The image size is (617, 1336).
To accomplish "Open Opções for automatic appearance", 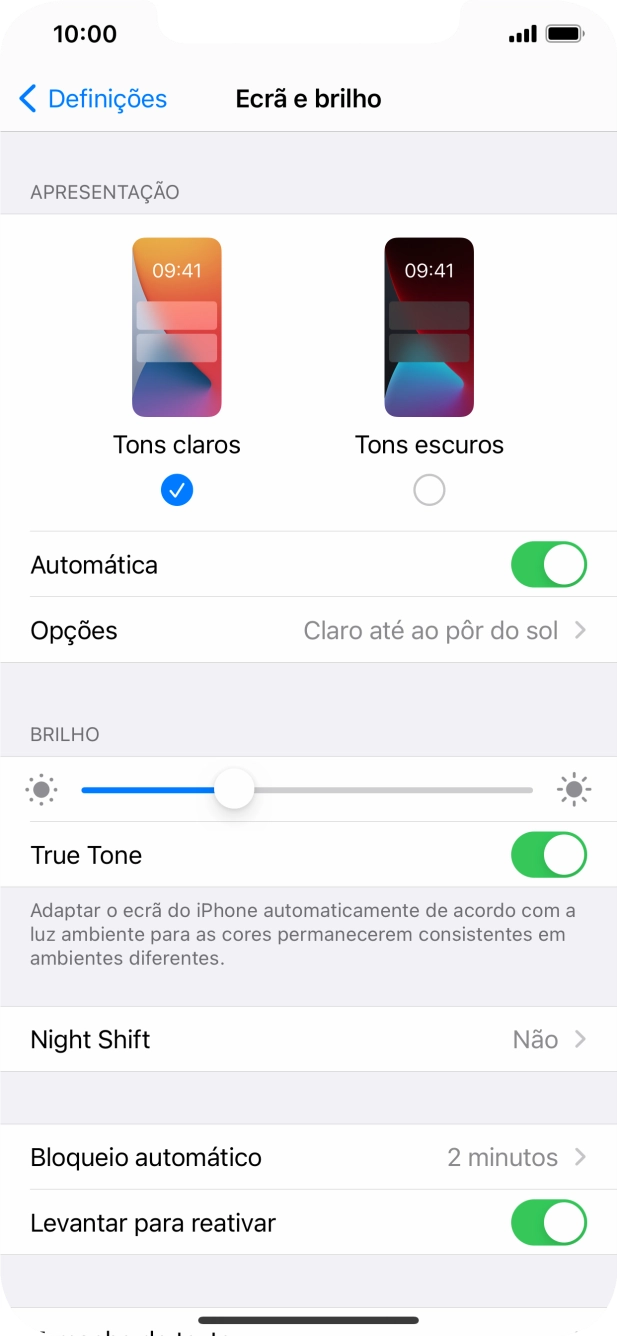I will click(308, 631).
